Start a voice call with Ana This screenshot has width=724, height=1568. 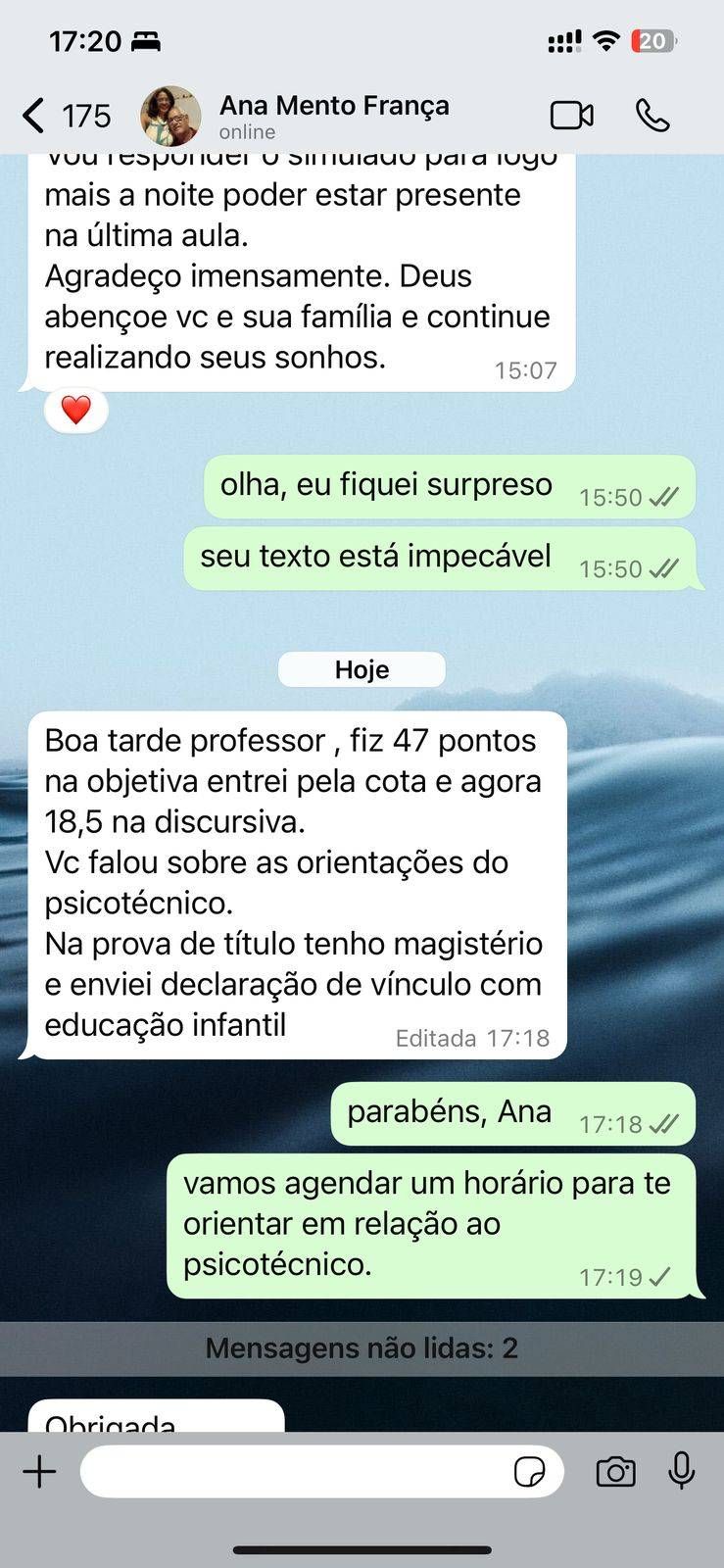pyautogui.click(x=652, y=116)
